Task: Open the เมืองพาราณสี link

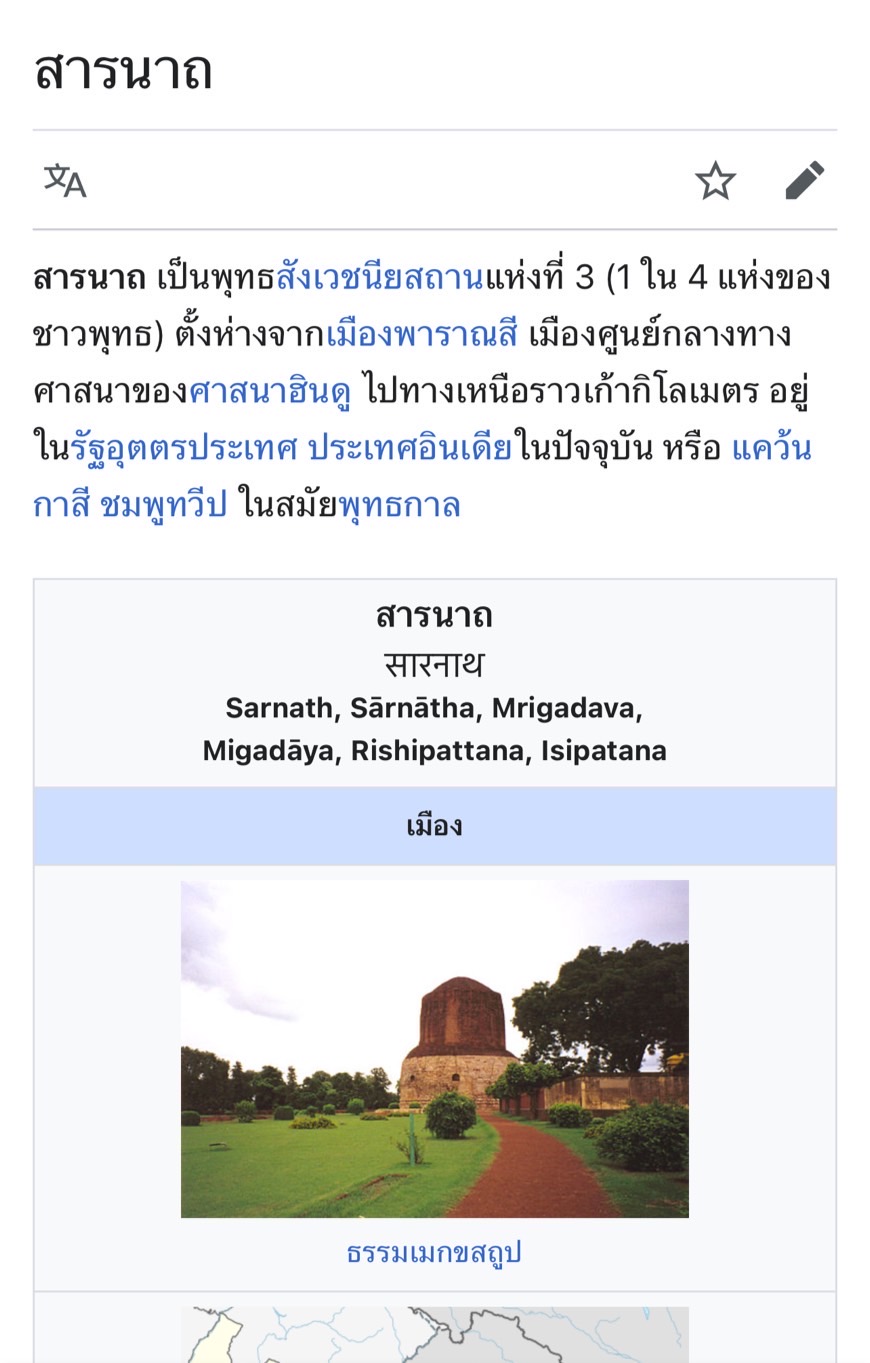Action: coord(422,333)
